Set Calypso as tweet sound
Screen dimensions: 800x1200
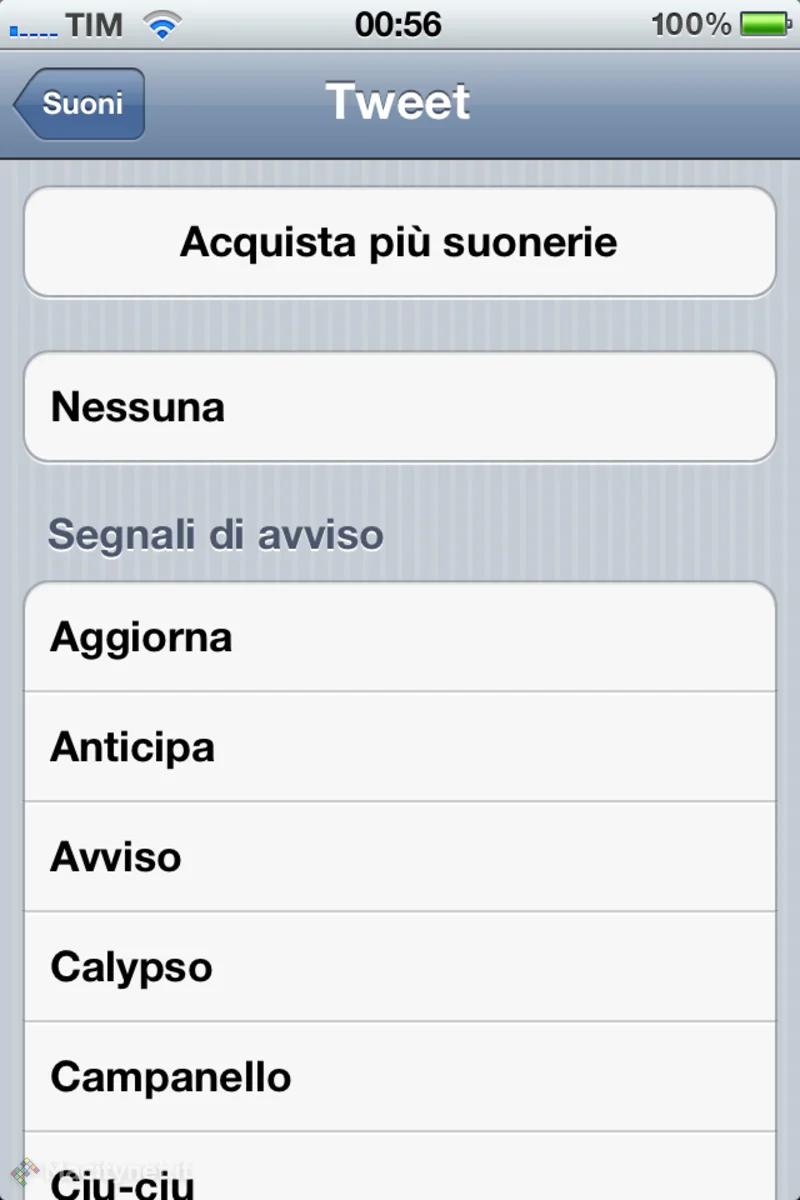tap(399, 967)
